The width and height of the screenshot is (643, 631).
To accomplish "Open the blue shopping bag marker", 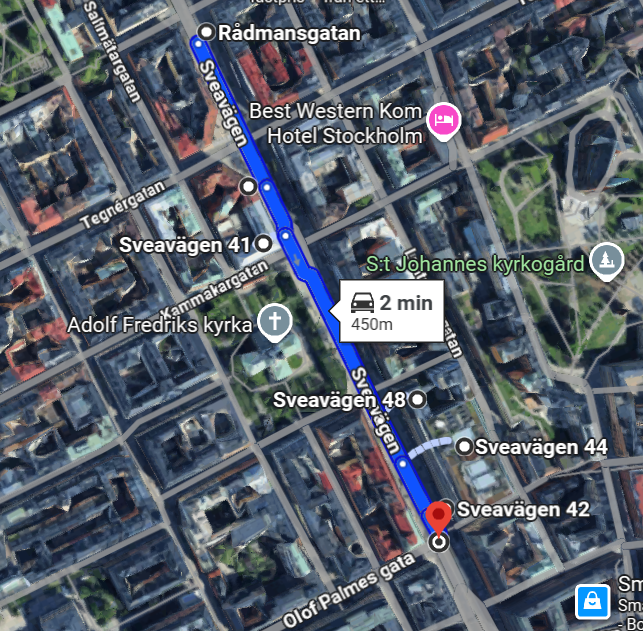I will click(593, 603).
